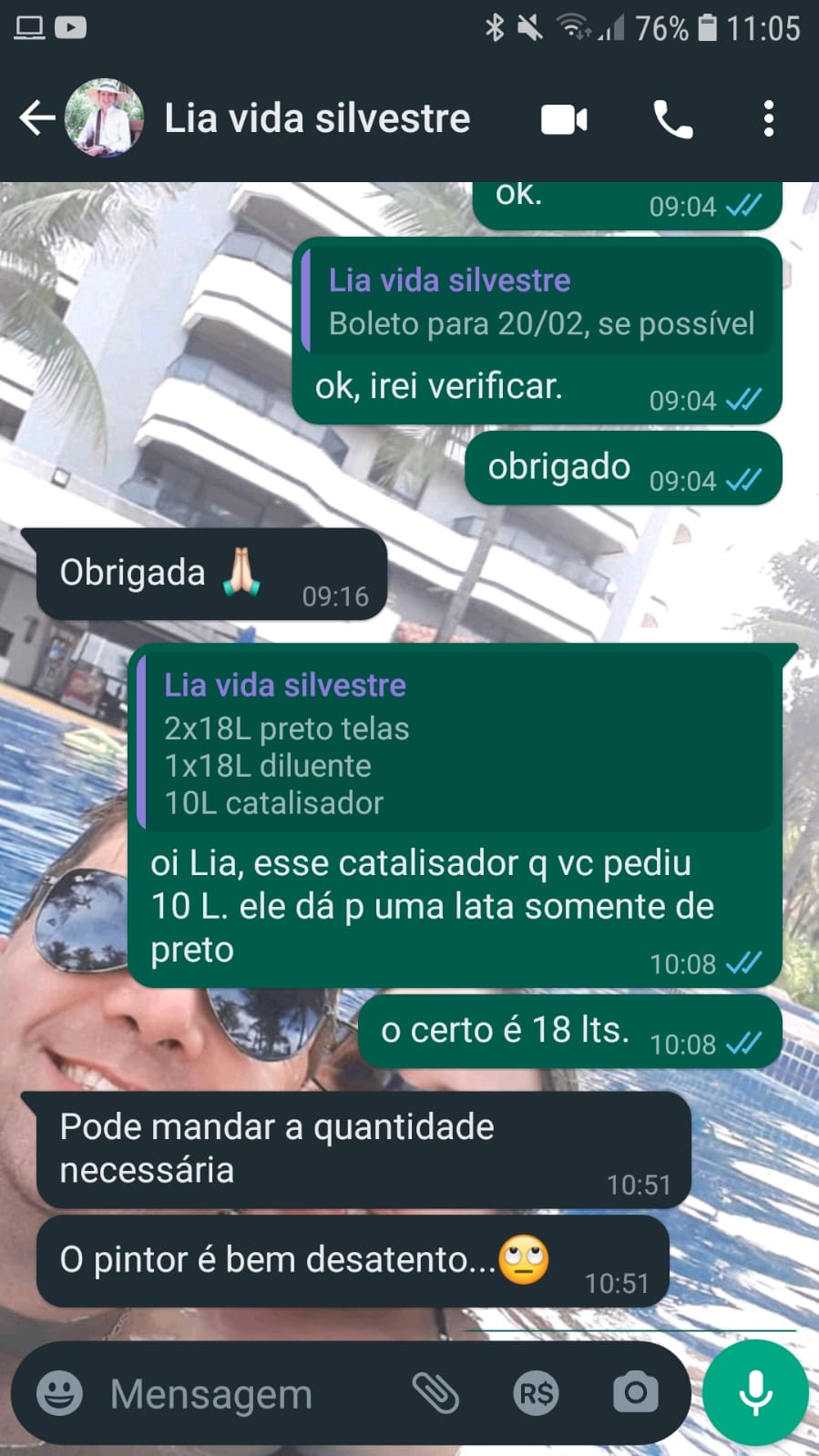Start a voice call with Lia
Screen dimensions: 819x1456
(673, 119)
